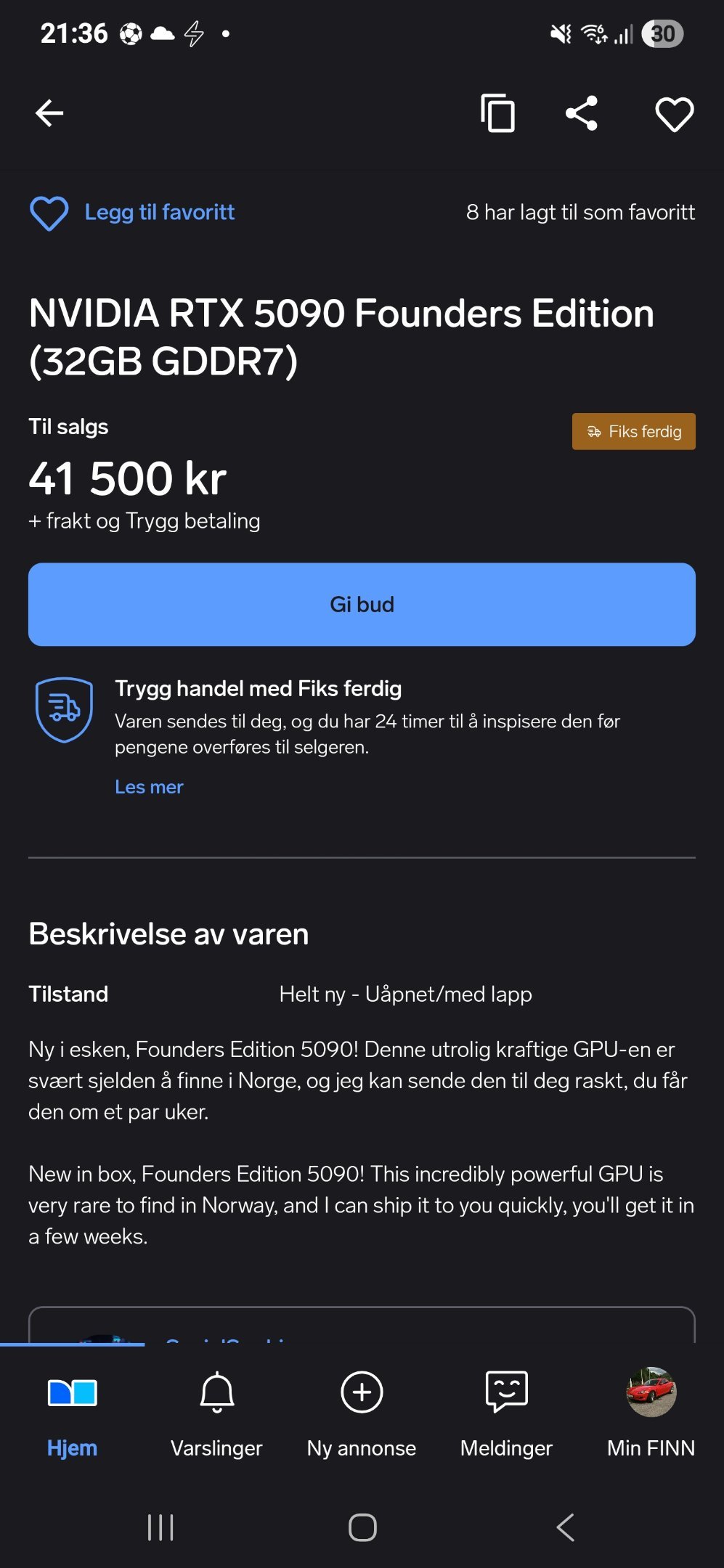This screenshot has height=1568, width=724.
Task: Place a bid with Gi bud
Action: click(x=362, y=604)
